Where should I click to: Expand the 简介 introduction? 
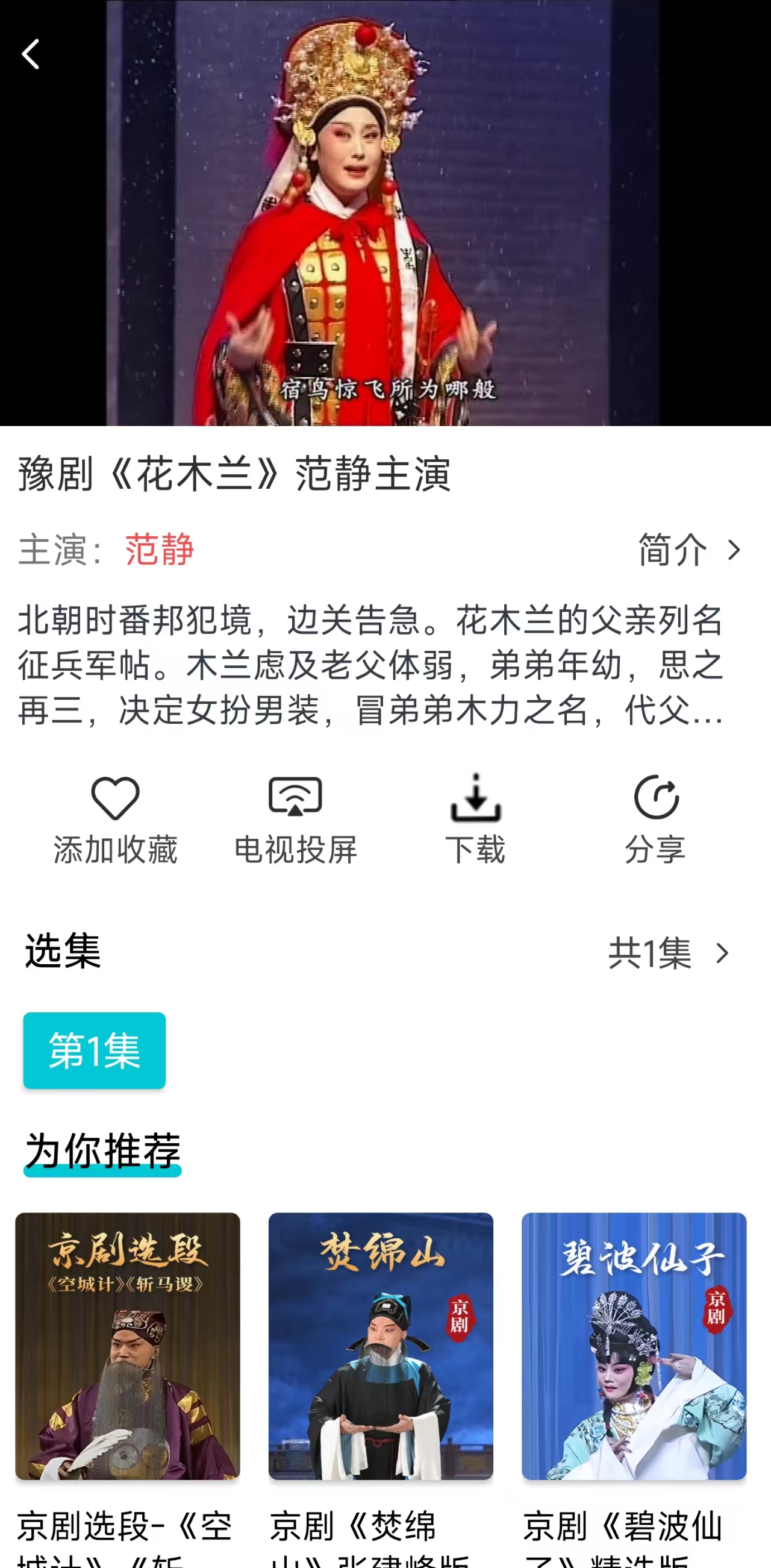point(690,550)
